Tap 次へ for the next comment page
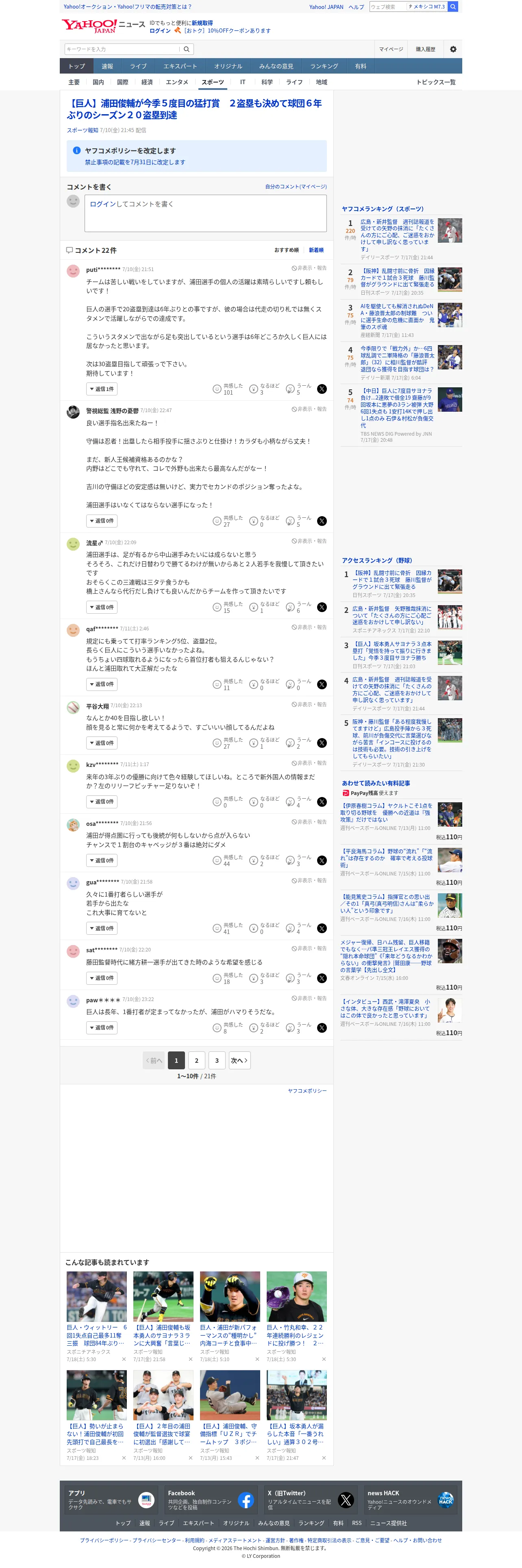The height and width of the screenshot is (1568, 522). pyautogui.click(x=239, y=1060)
